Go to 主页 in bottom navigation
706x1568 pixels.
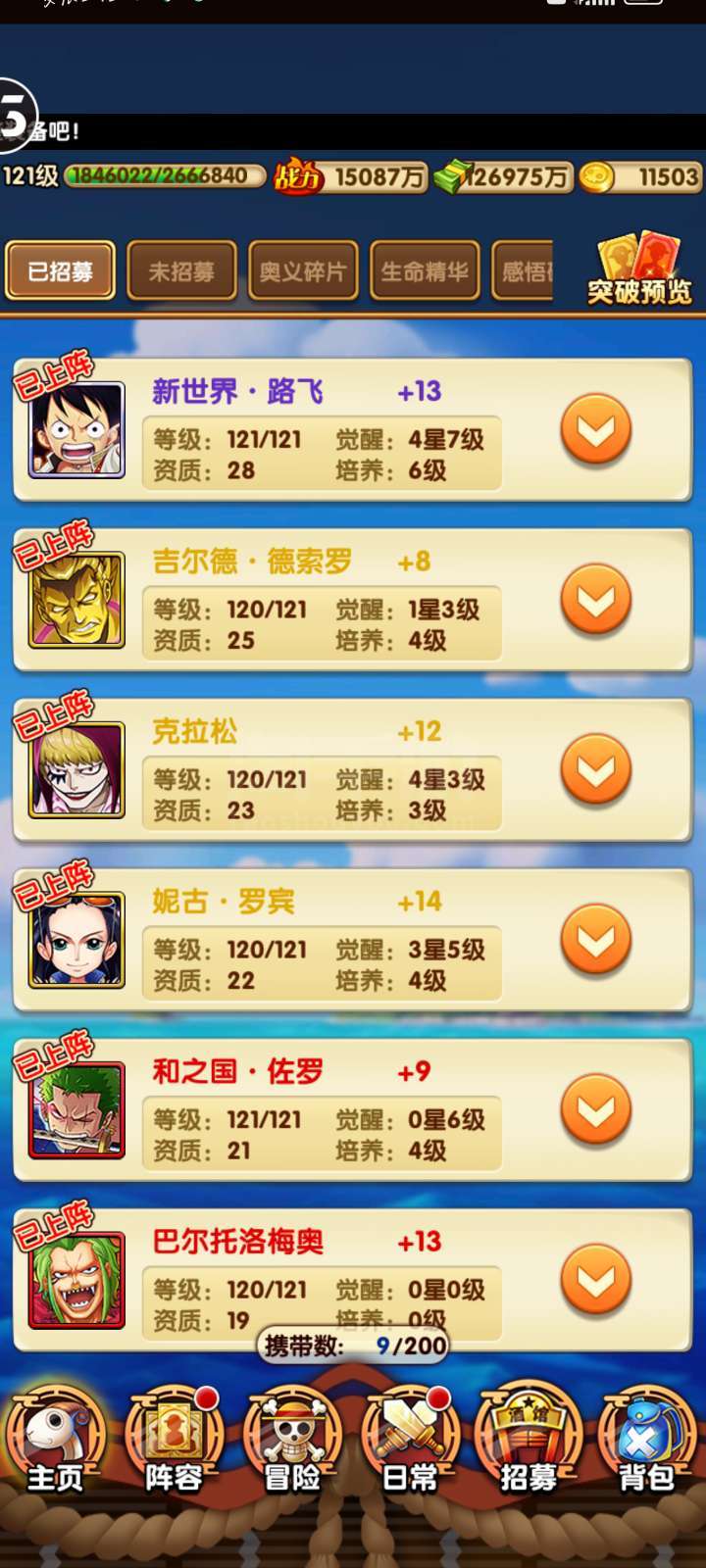[56, 1441]
